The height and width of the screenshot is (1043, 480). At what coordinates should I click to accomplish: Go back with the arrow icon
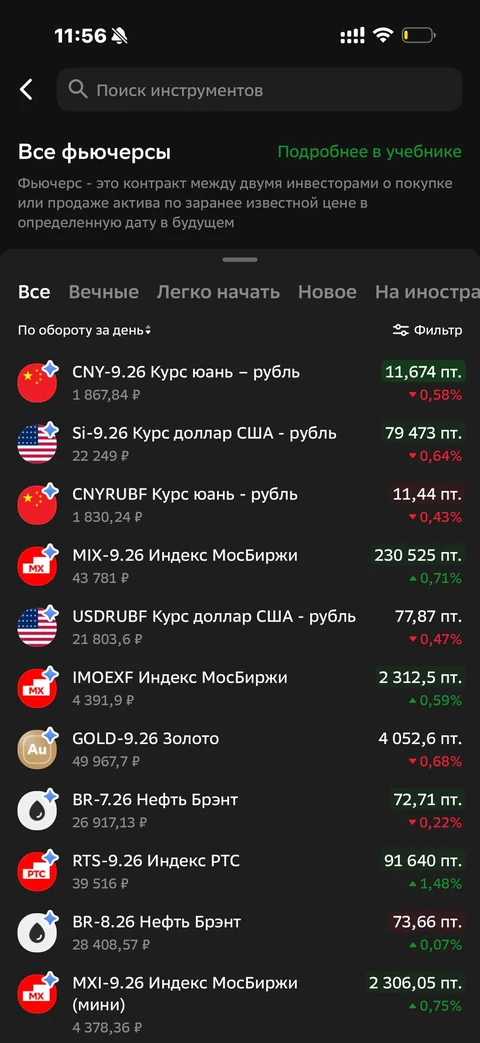(x=26, y=89)
